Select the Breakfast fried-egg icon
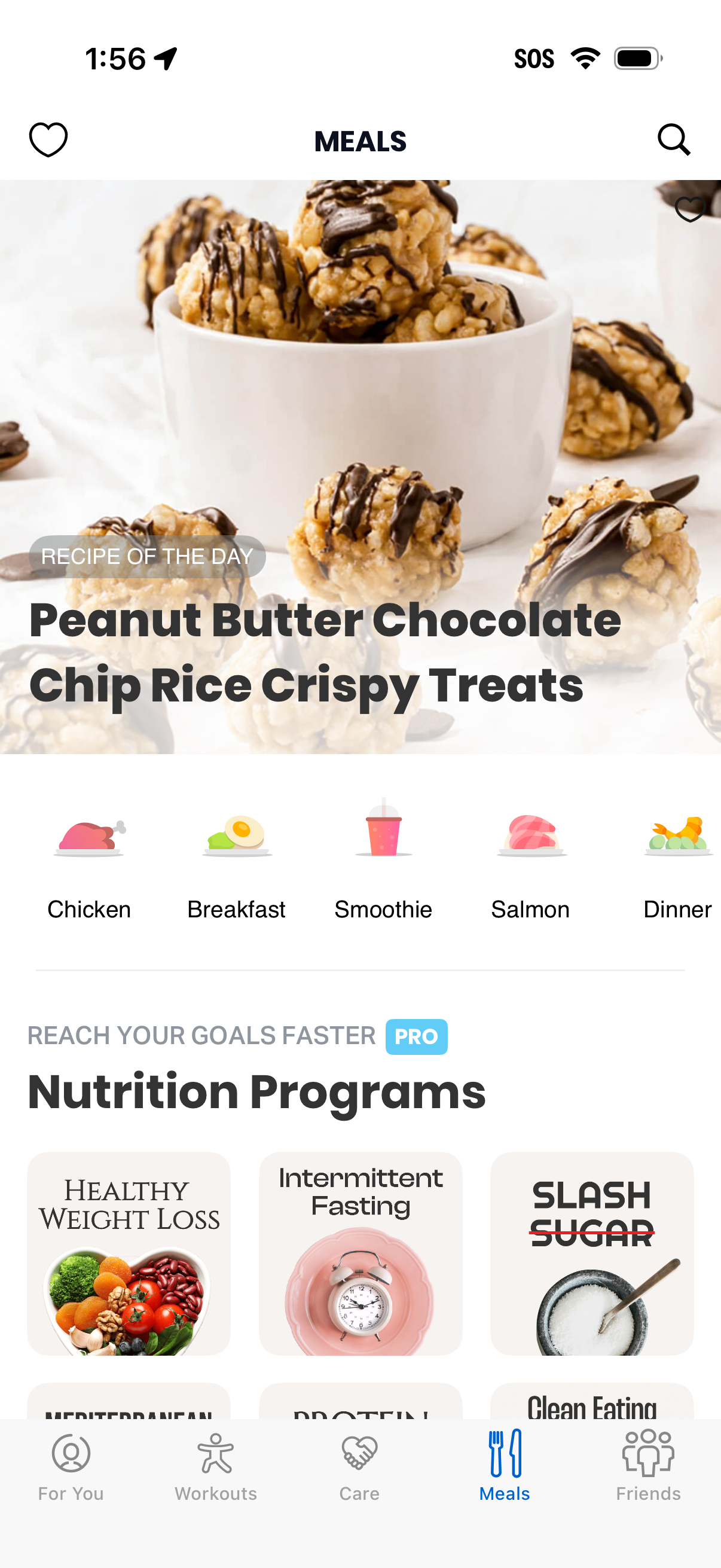Viewport: 721px width, 1568px height. coord(236,837)
